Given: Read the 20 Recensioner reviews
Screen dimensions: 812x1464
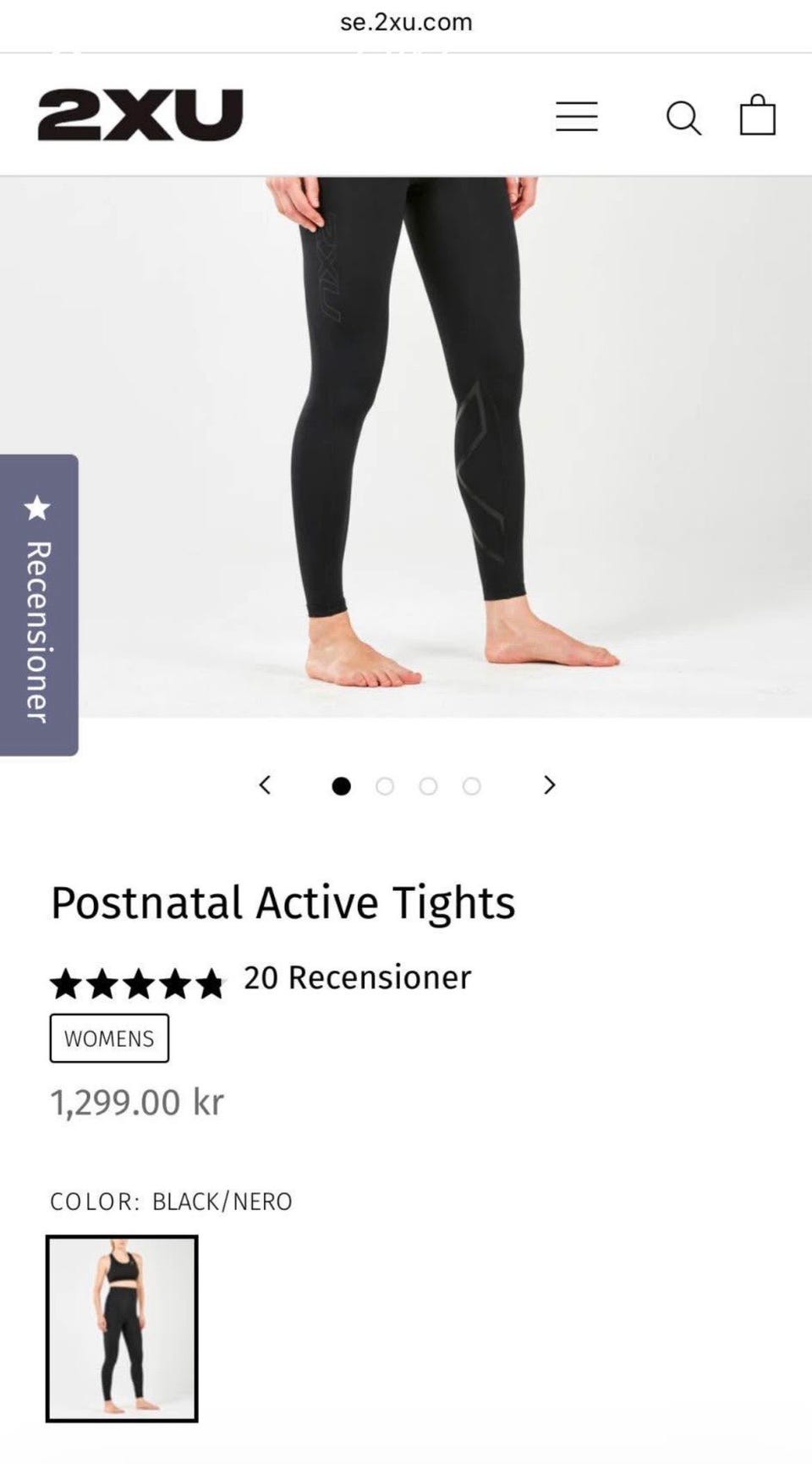Looking at the screenshot, I should 356,977.
